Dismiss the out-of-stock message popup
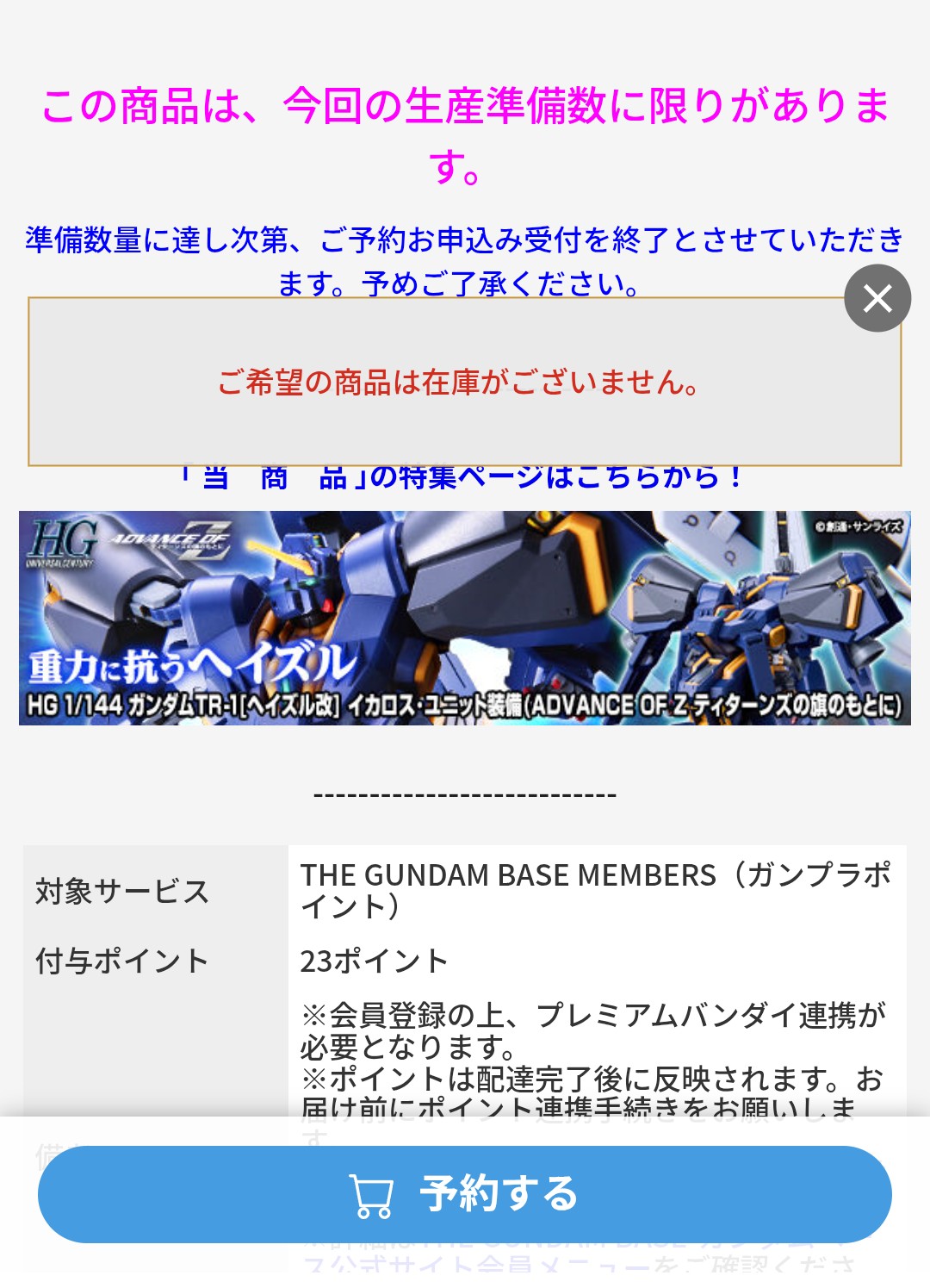 pos(877,298)
